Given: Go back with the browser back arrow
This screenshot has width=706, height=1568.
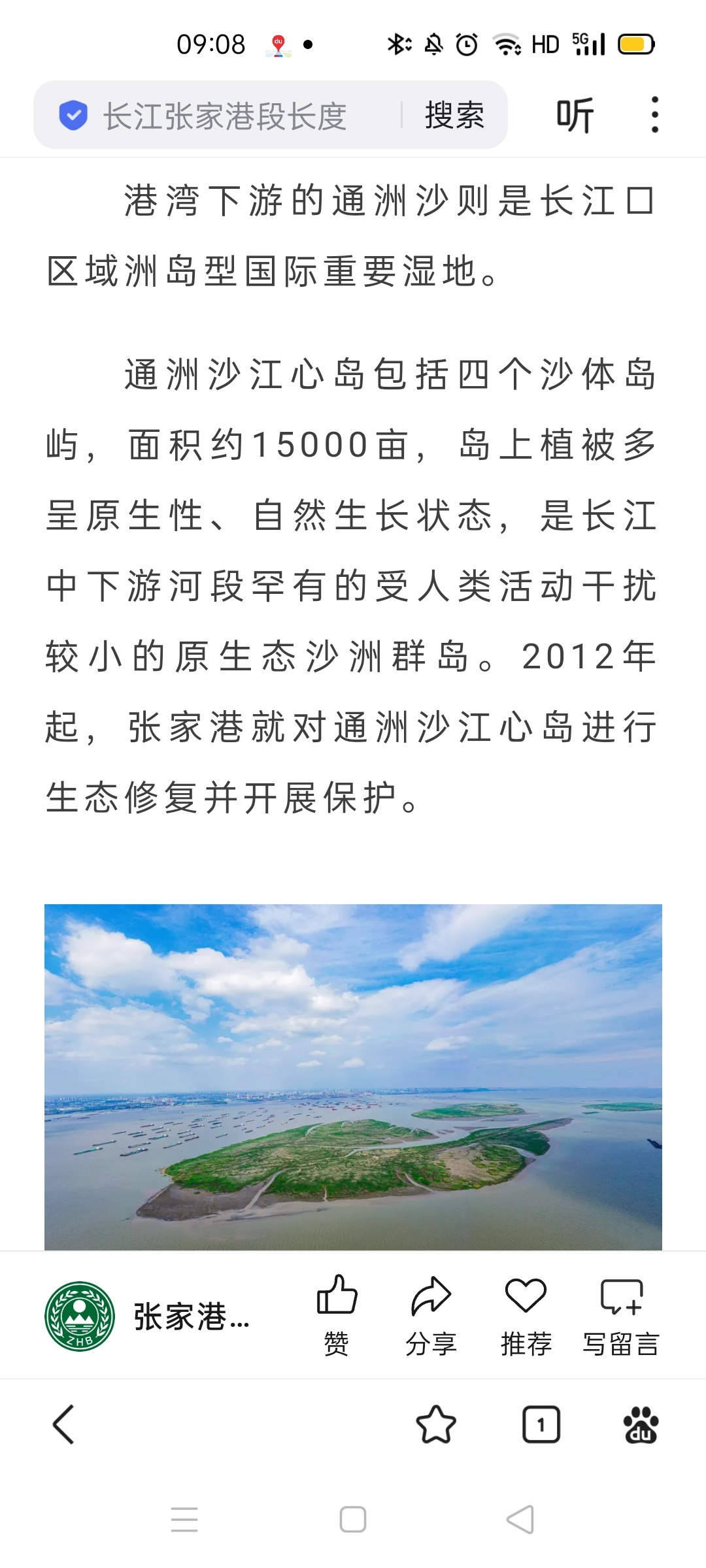Looking at the screenshot, I should point(63,1424).
